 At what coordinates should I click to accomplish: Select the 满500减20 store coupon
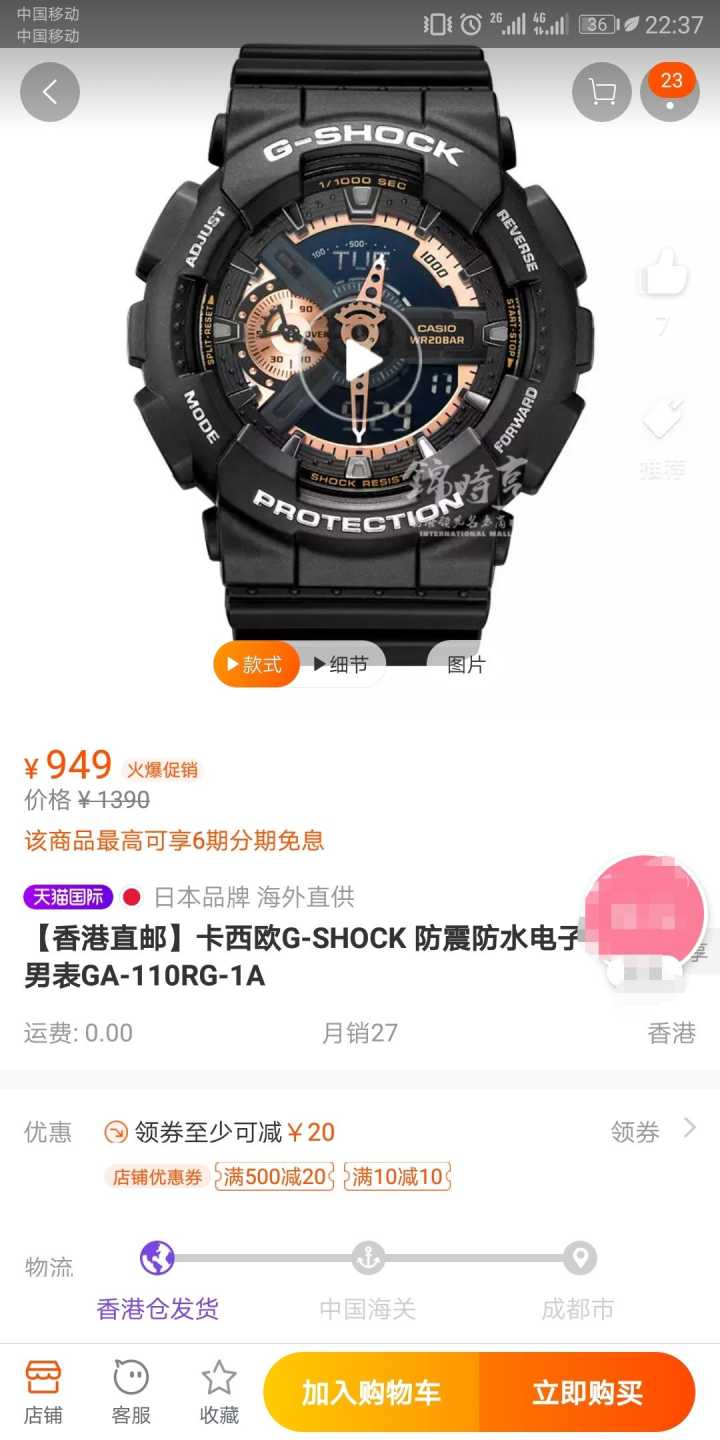[275, 1177]
